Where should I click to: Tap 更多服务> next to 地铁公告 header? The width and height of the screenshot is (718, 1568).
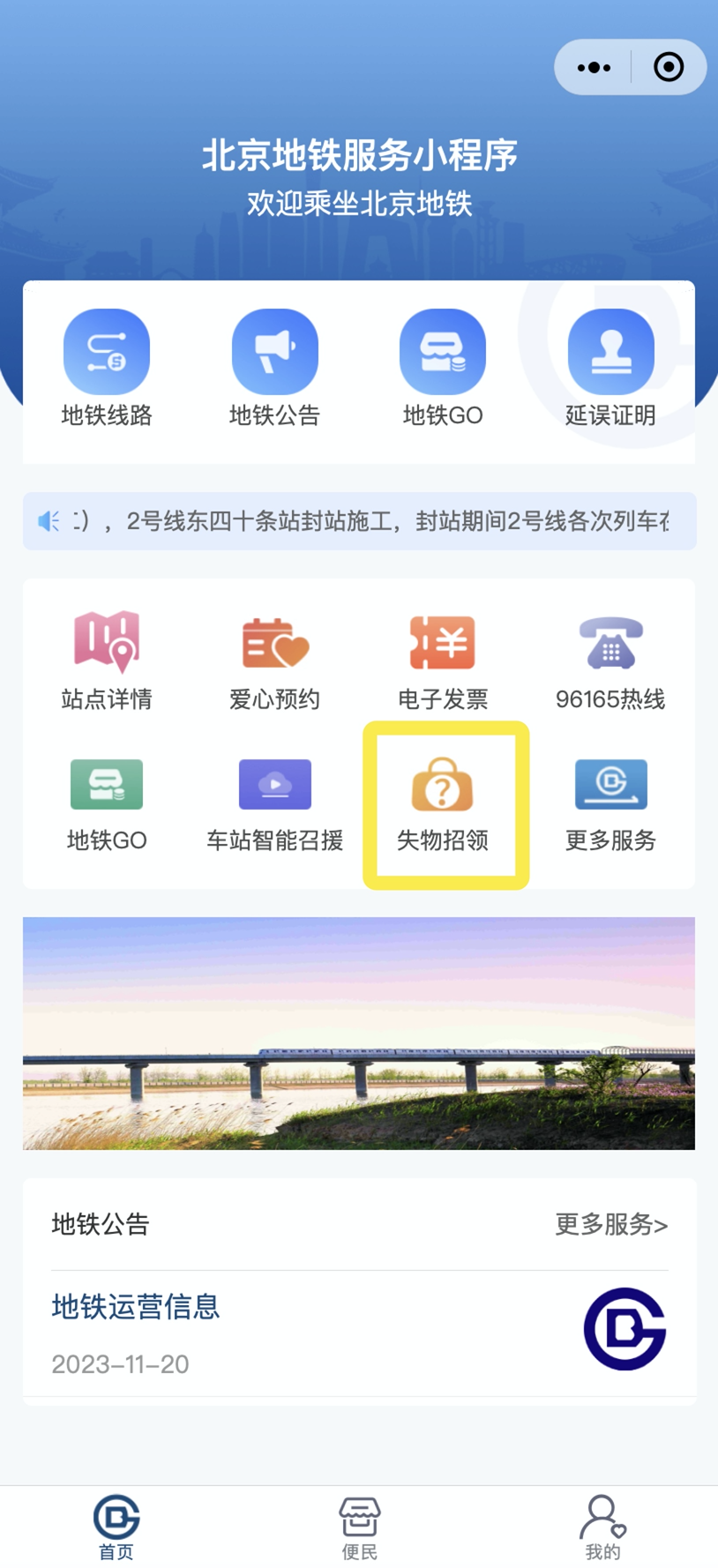click(x=610, y=1224)
